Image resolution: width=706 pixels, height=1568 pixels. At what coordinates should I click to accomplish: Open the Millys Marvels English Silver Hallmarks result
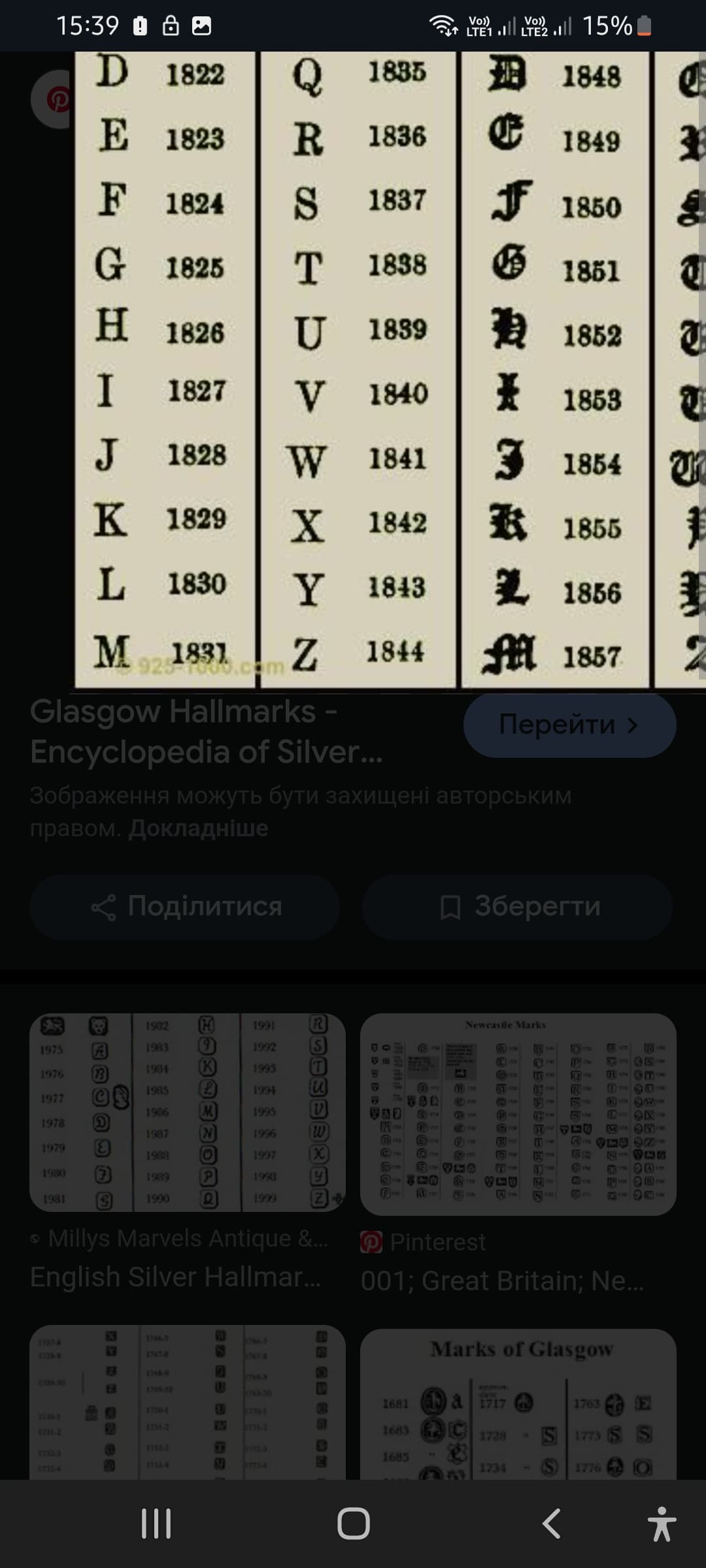coord(188,1112)
